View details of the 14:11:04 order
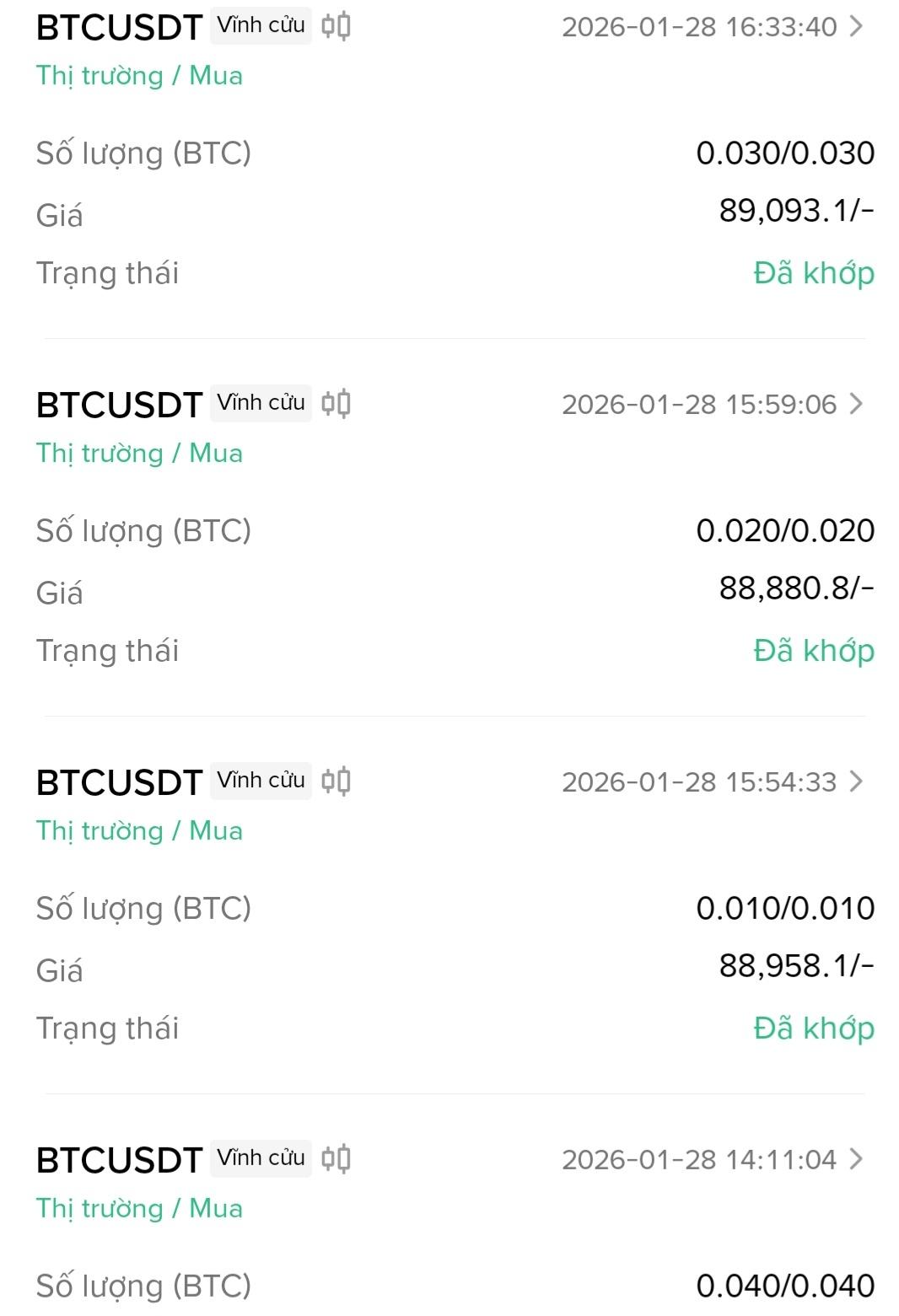 point(856,1159)
